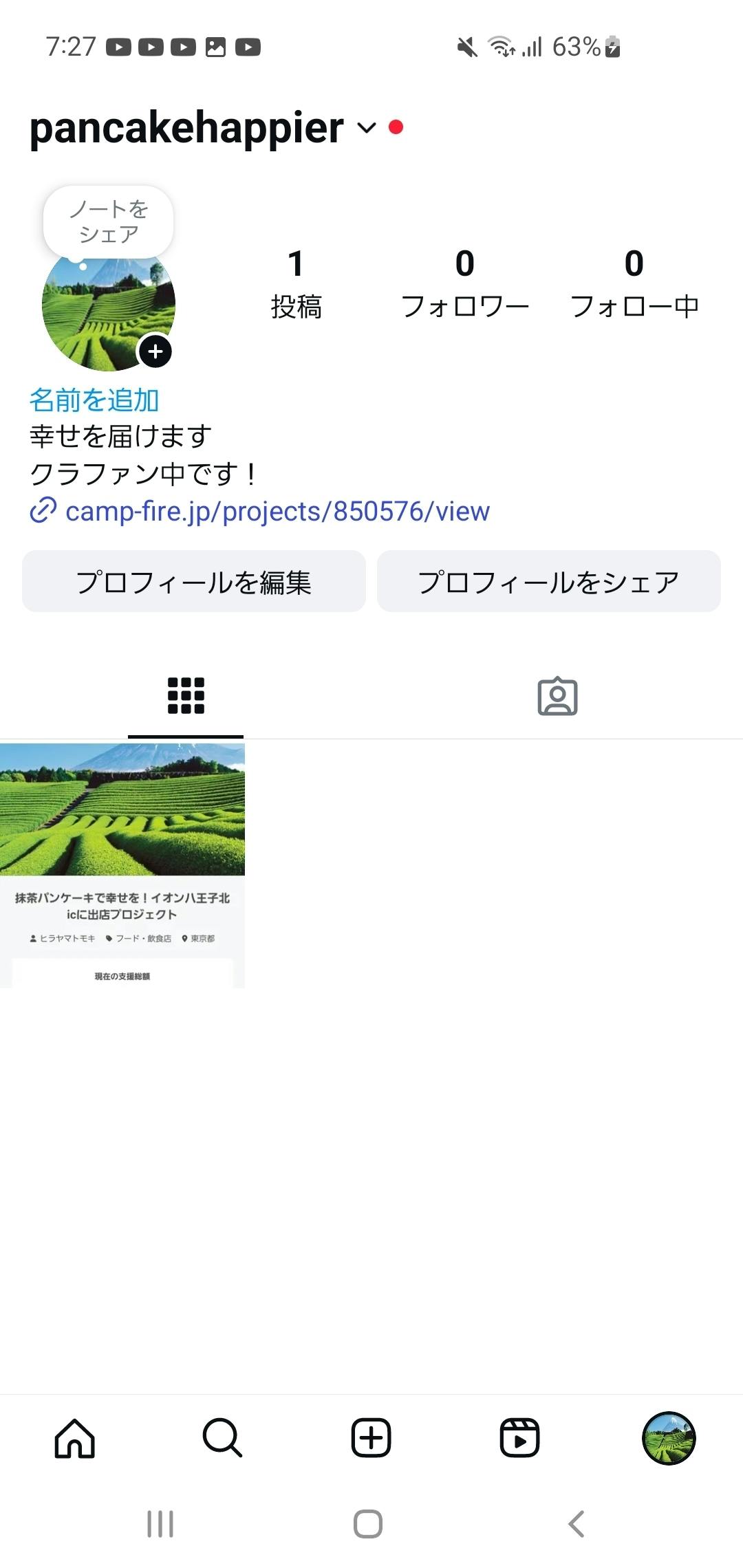Screen dimensions: 743x1568
Task: Open the camp-fire.jp project link
Action: pyautogui.click(x=277, y=512)
